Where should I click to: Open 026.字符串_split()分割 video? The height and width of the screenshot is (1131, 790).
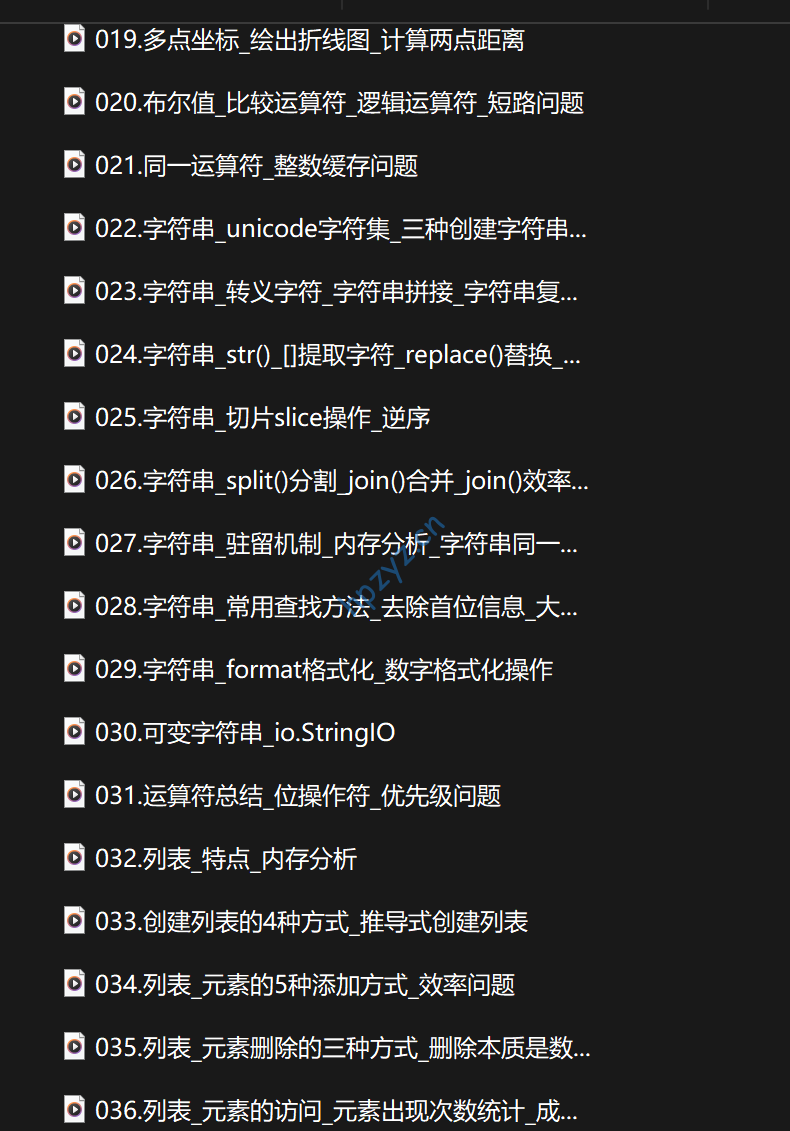[341, 482]
